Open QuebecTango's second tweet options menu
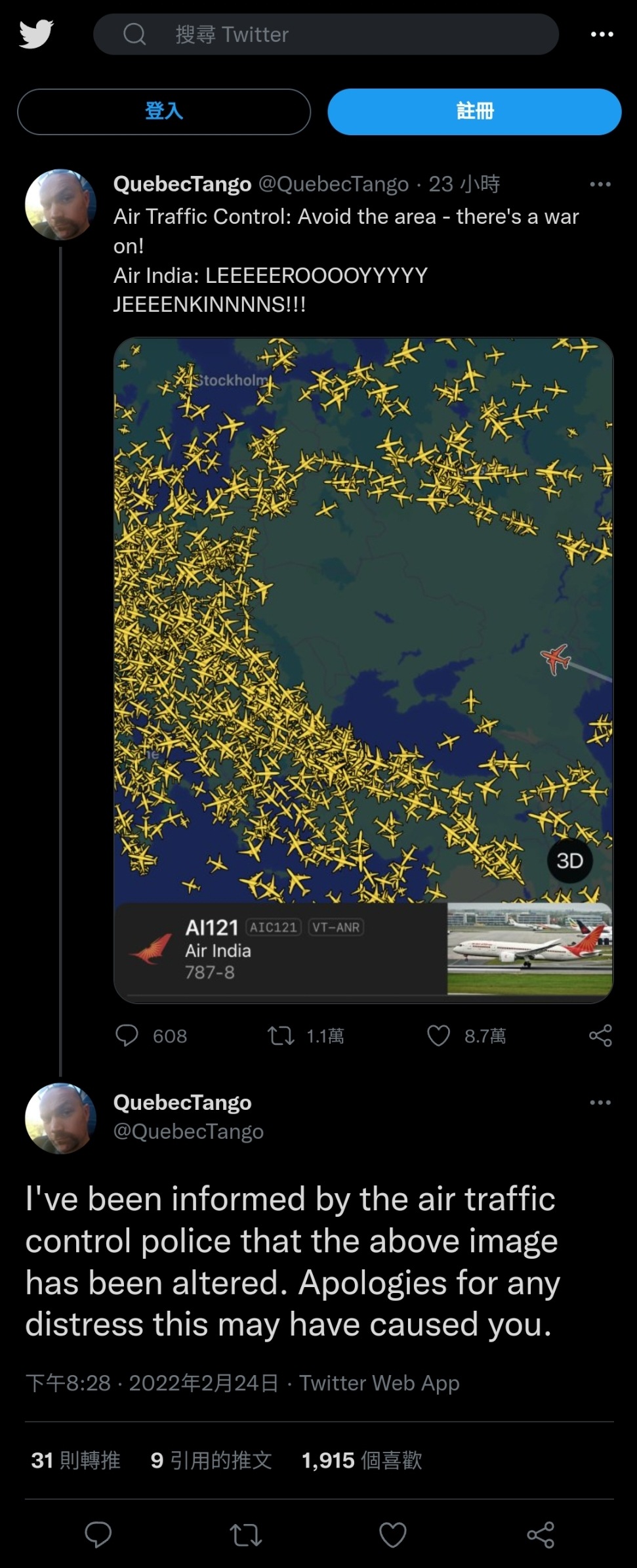The width and height of the screenshot is (637, 1568). 600,1103
